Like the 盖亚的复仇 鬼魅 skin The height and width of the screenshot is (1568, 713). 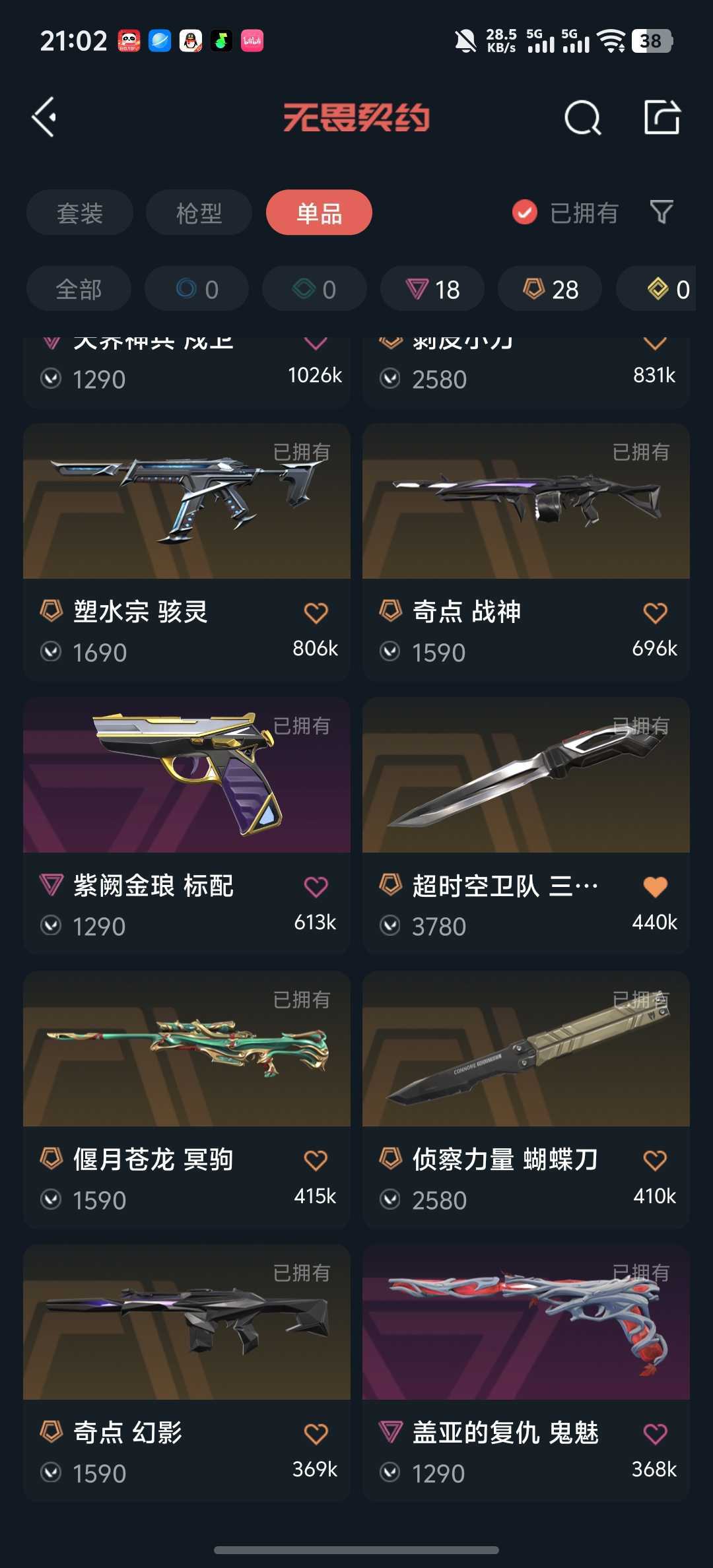pos(655,1433)
